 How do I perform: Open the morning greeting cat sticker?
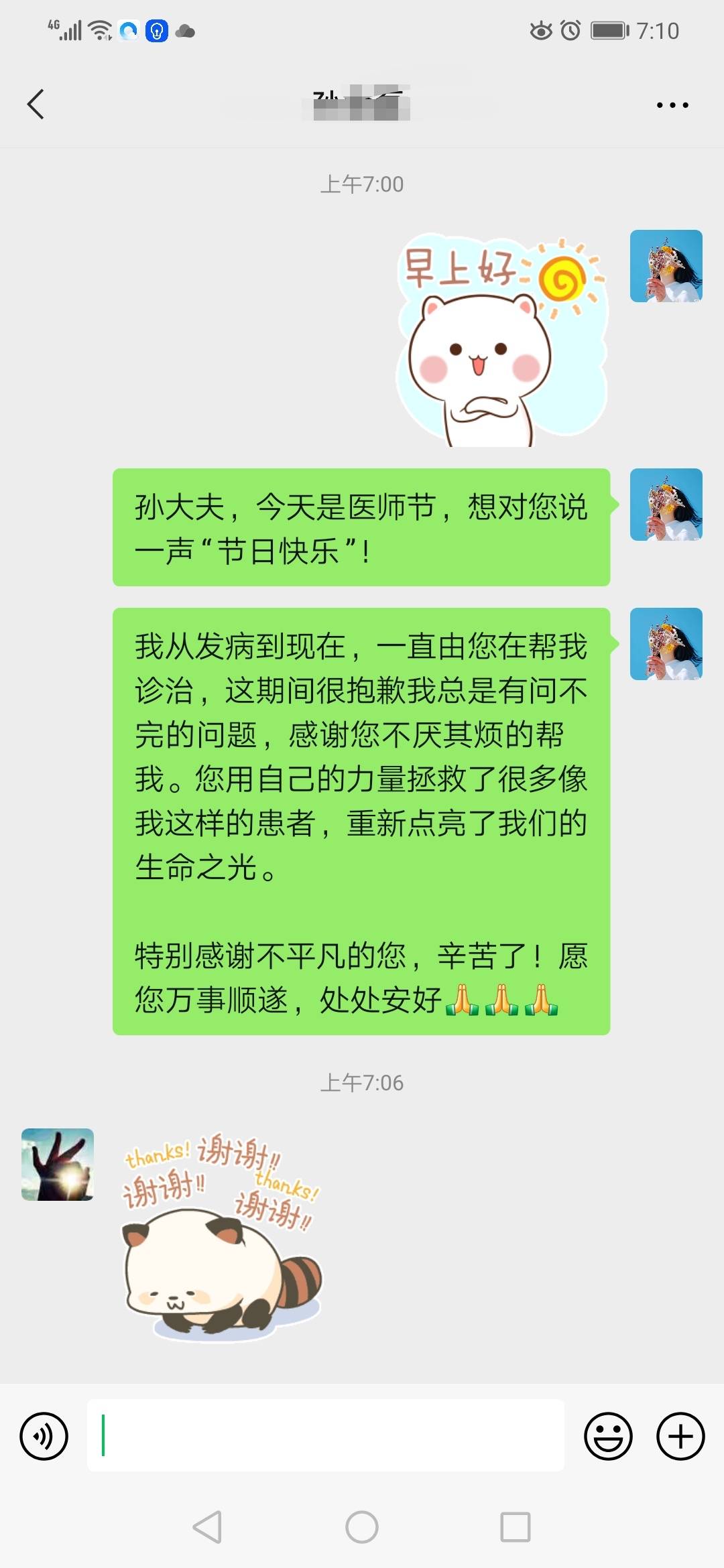[499, 342]
